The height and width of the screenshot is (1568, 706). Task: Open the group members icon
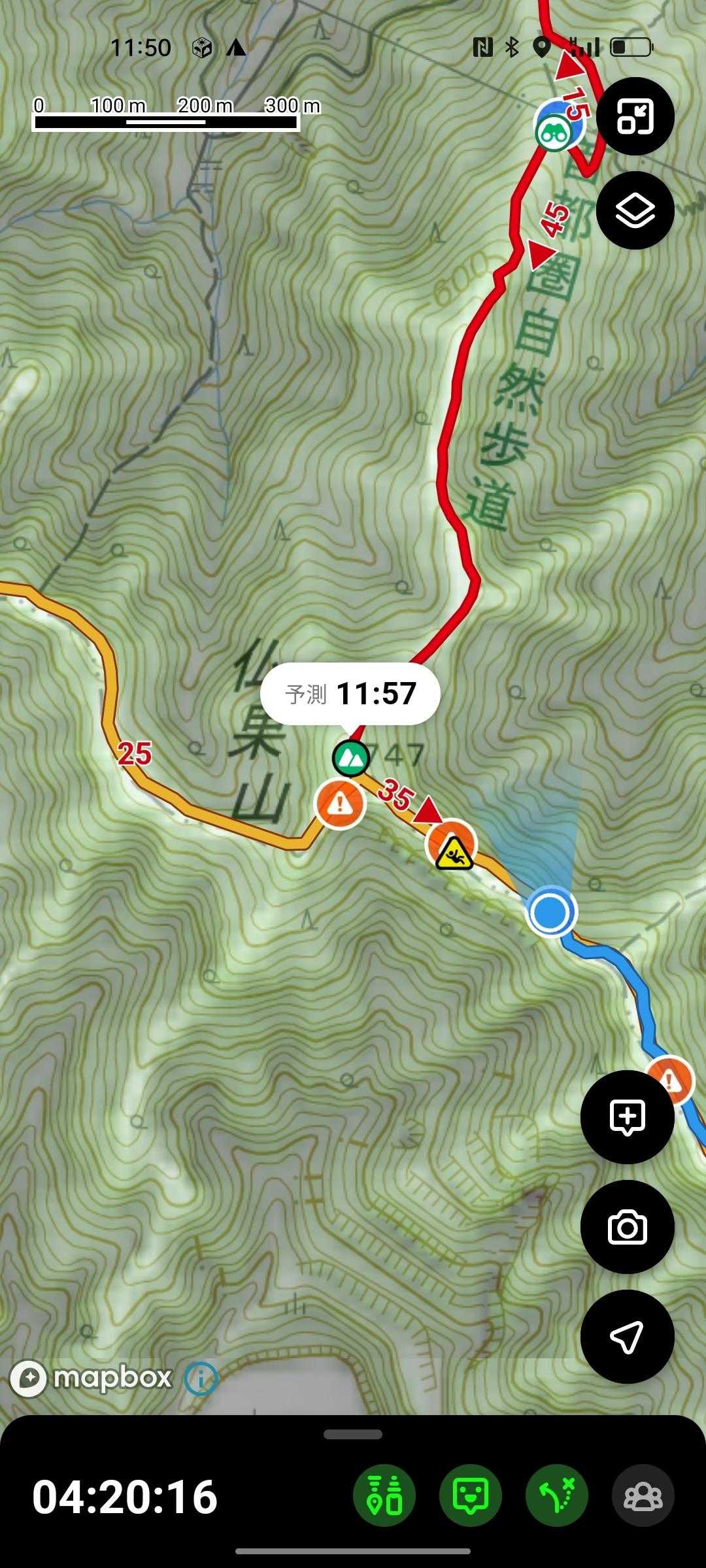pyautogui.click(x=643, y=1495)
